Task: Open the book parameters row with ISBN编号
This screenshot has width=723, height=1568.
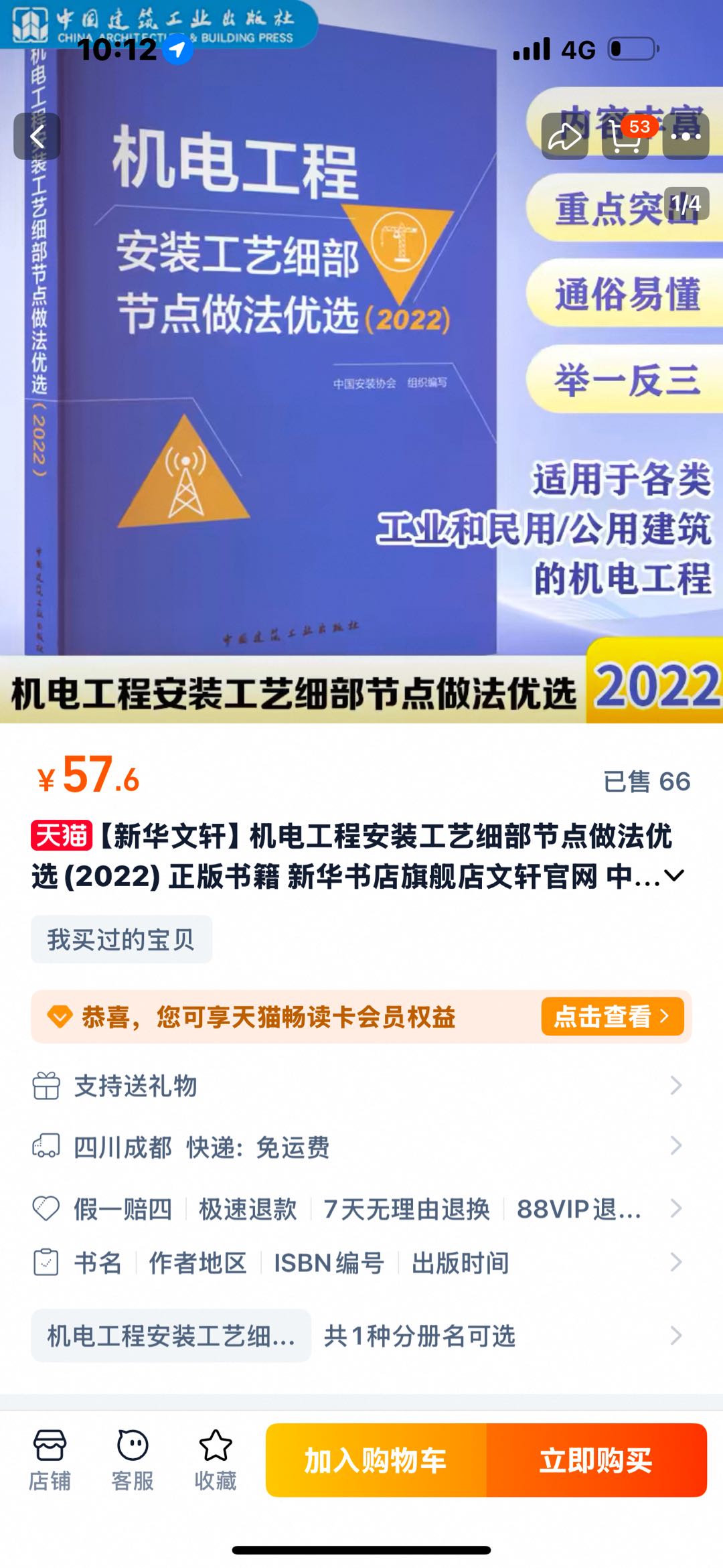Action: 361,1263
